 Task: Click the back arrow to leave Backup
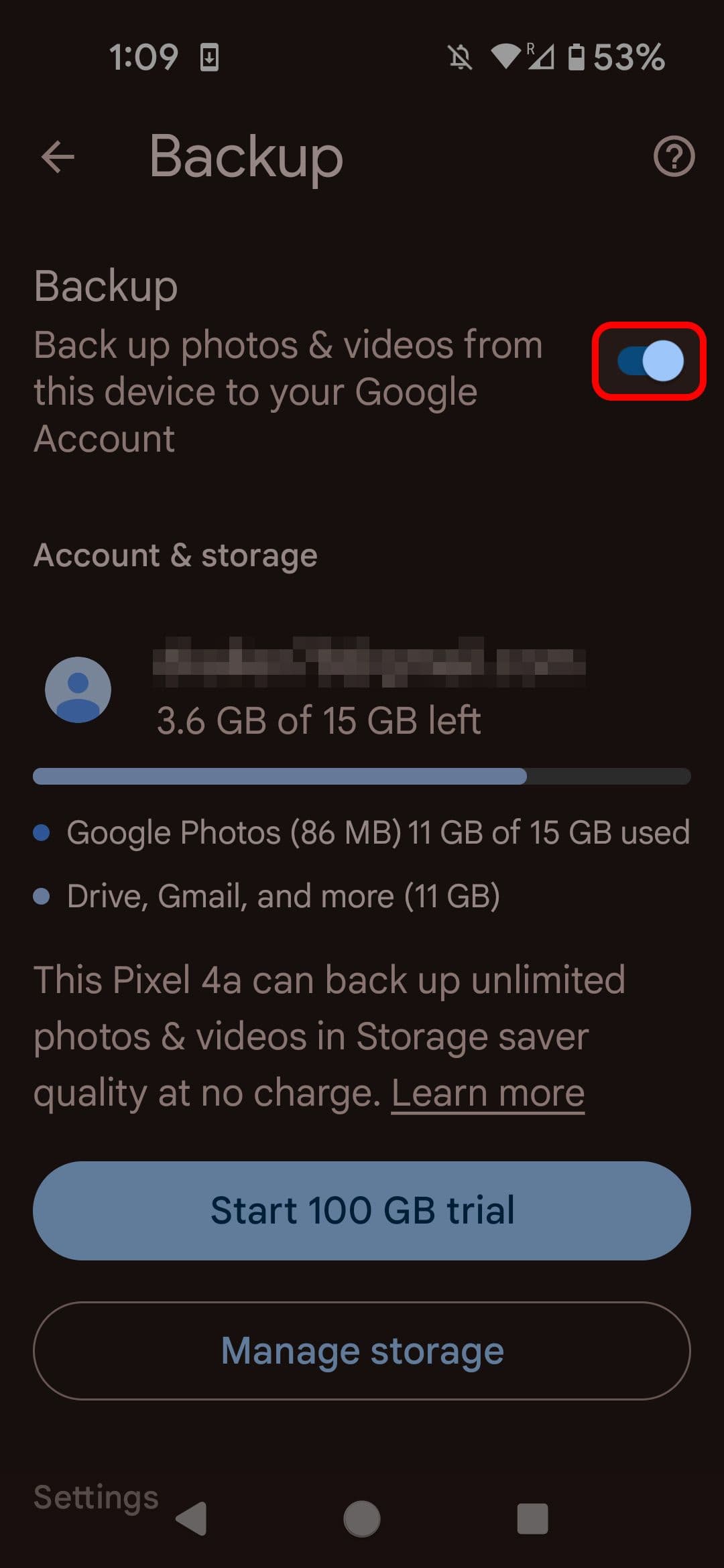click(x=57, y=157)
